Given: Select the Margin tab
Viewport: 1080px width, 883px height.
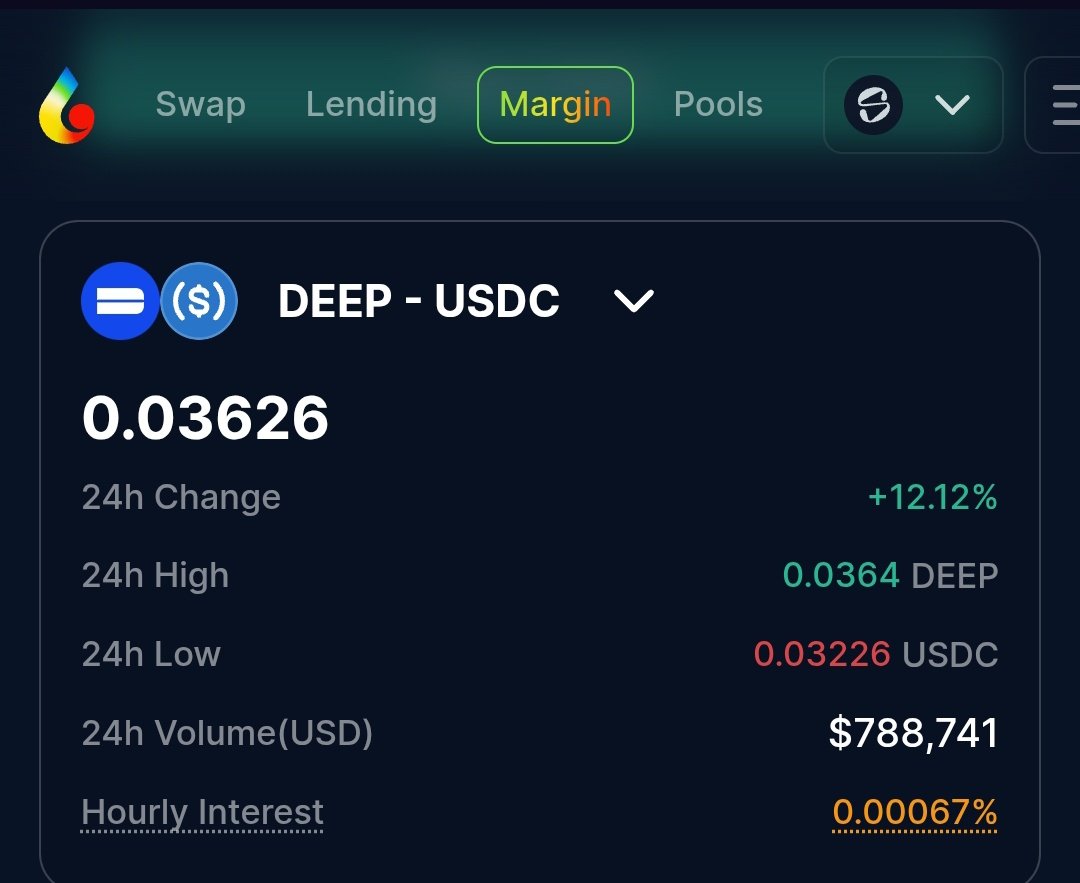Looking at the screenshot, I should 555,104.
